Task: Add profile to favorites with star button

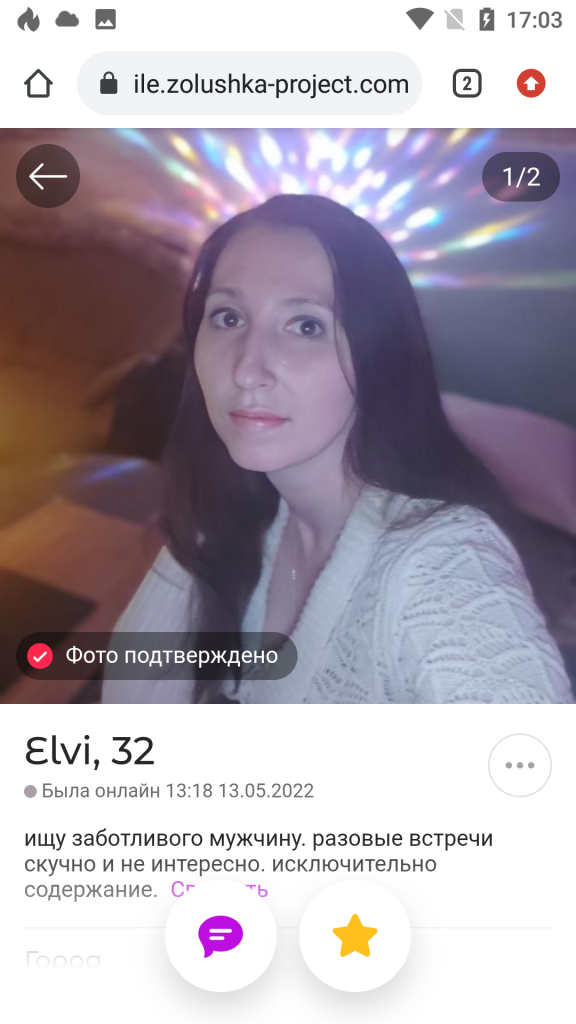Action: [x=355, y=936]
